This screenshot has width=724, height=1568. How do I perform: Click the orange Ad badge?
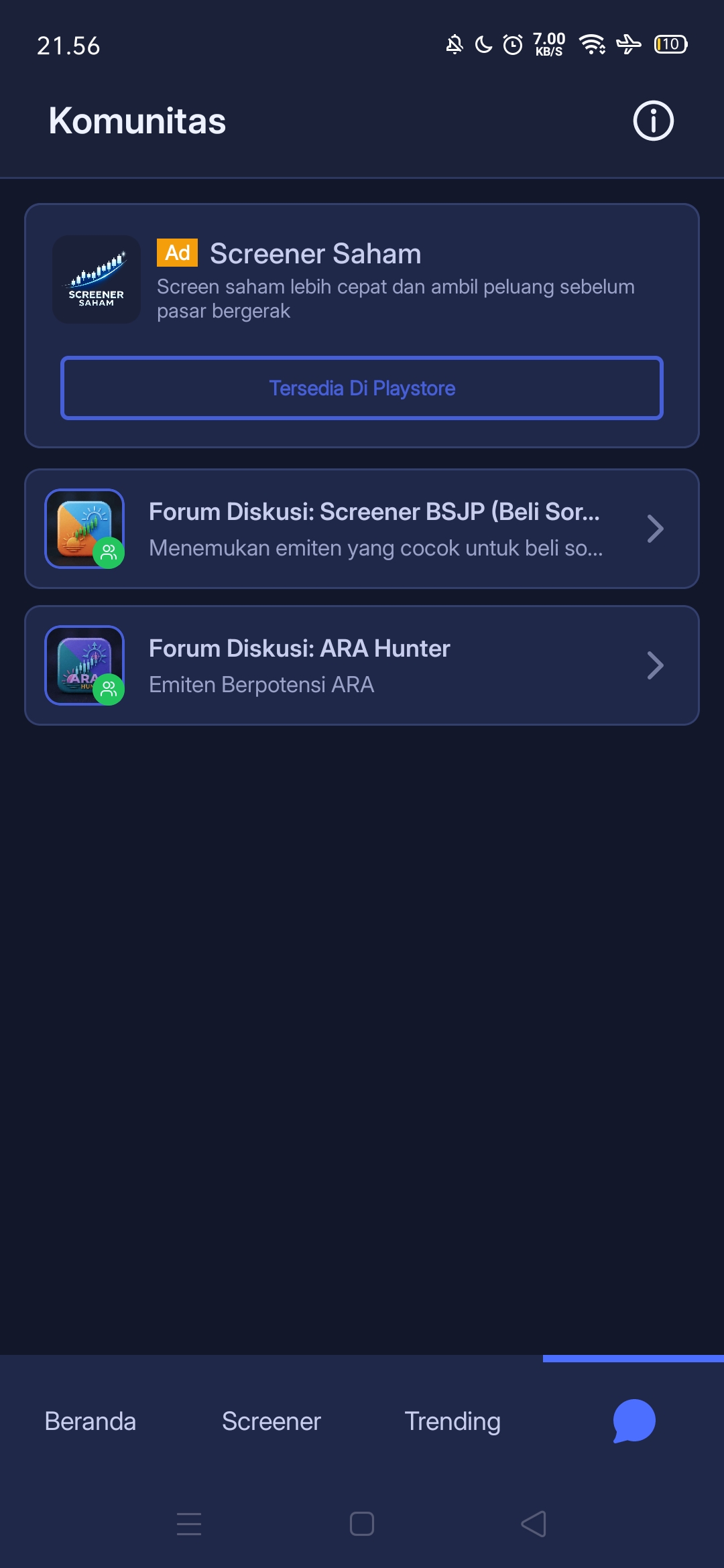(176, 253)
